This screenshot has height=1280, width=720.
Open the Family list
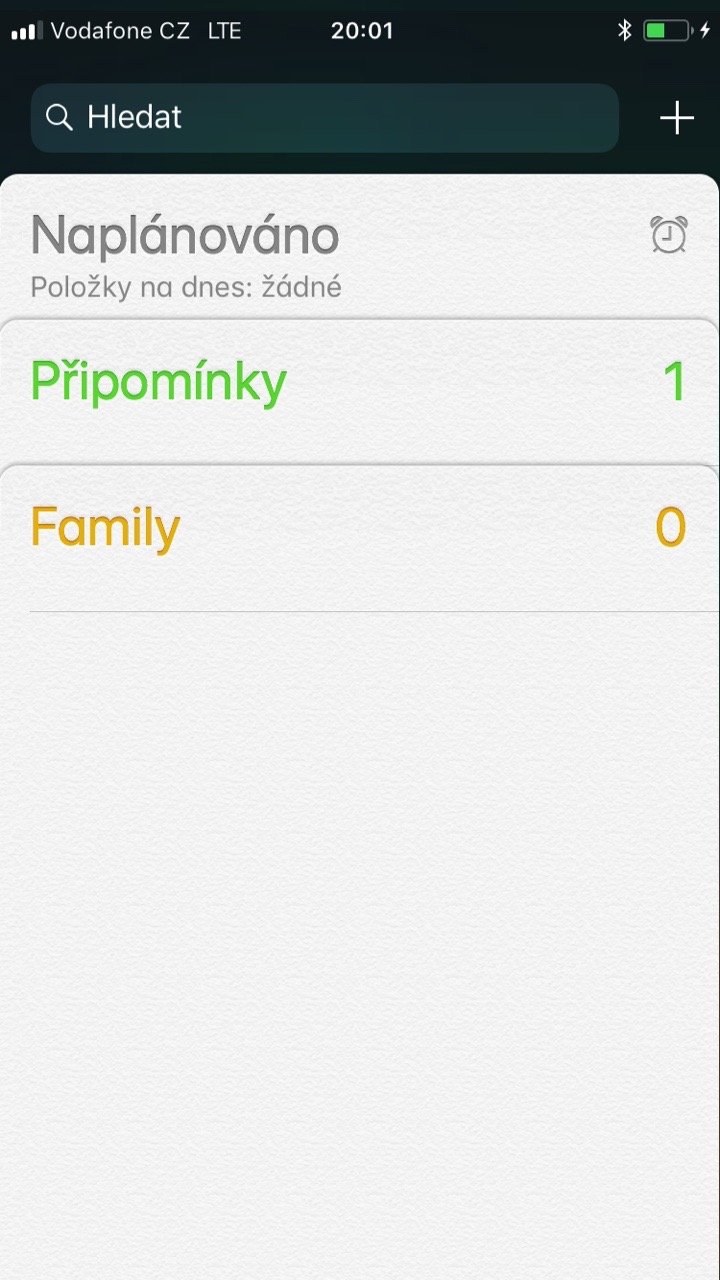tap(360, 538)
